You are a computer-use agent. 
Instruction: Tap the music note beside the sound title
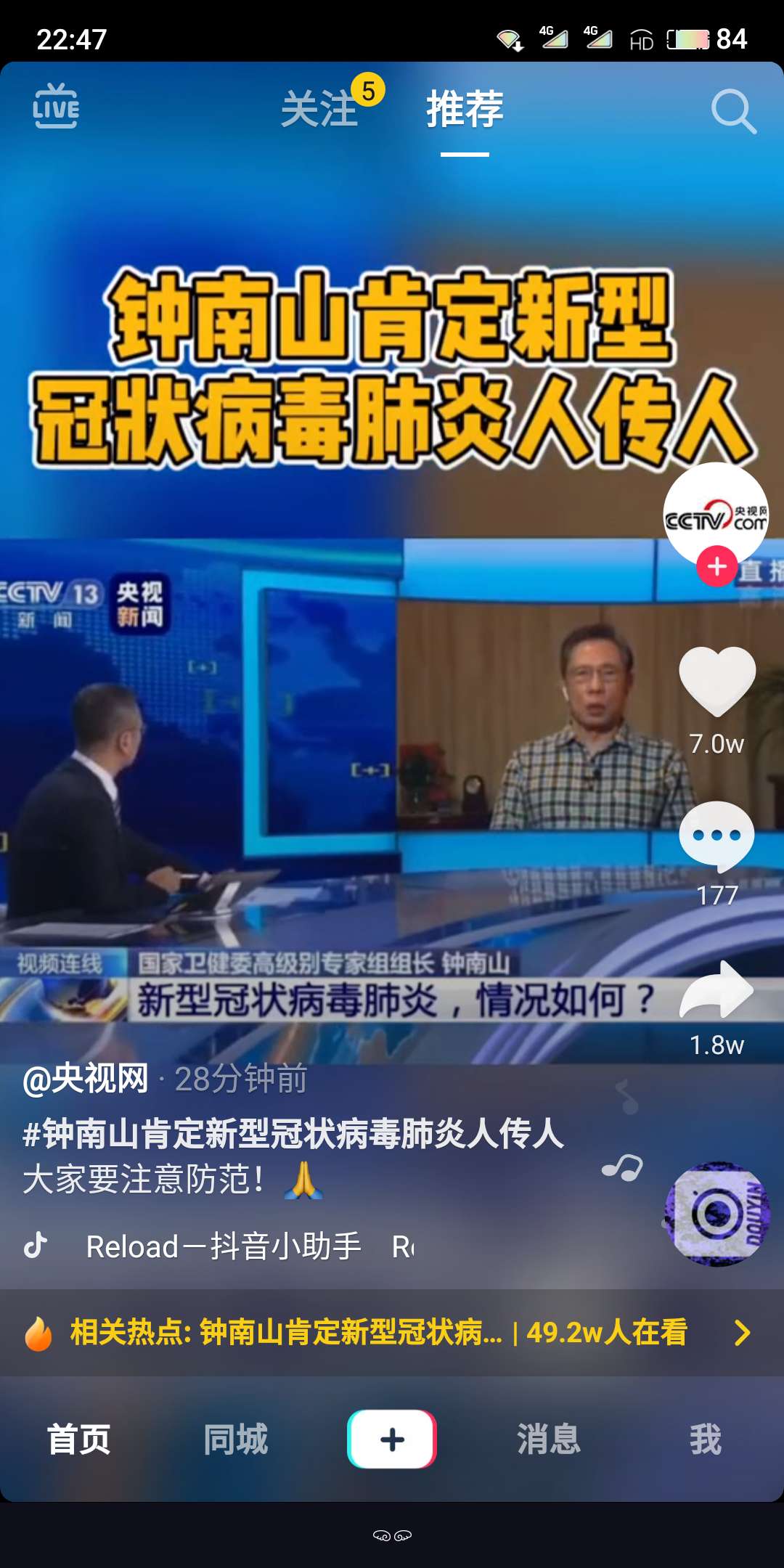pos(621,1165)
